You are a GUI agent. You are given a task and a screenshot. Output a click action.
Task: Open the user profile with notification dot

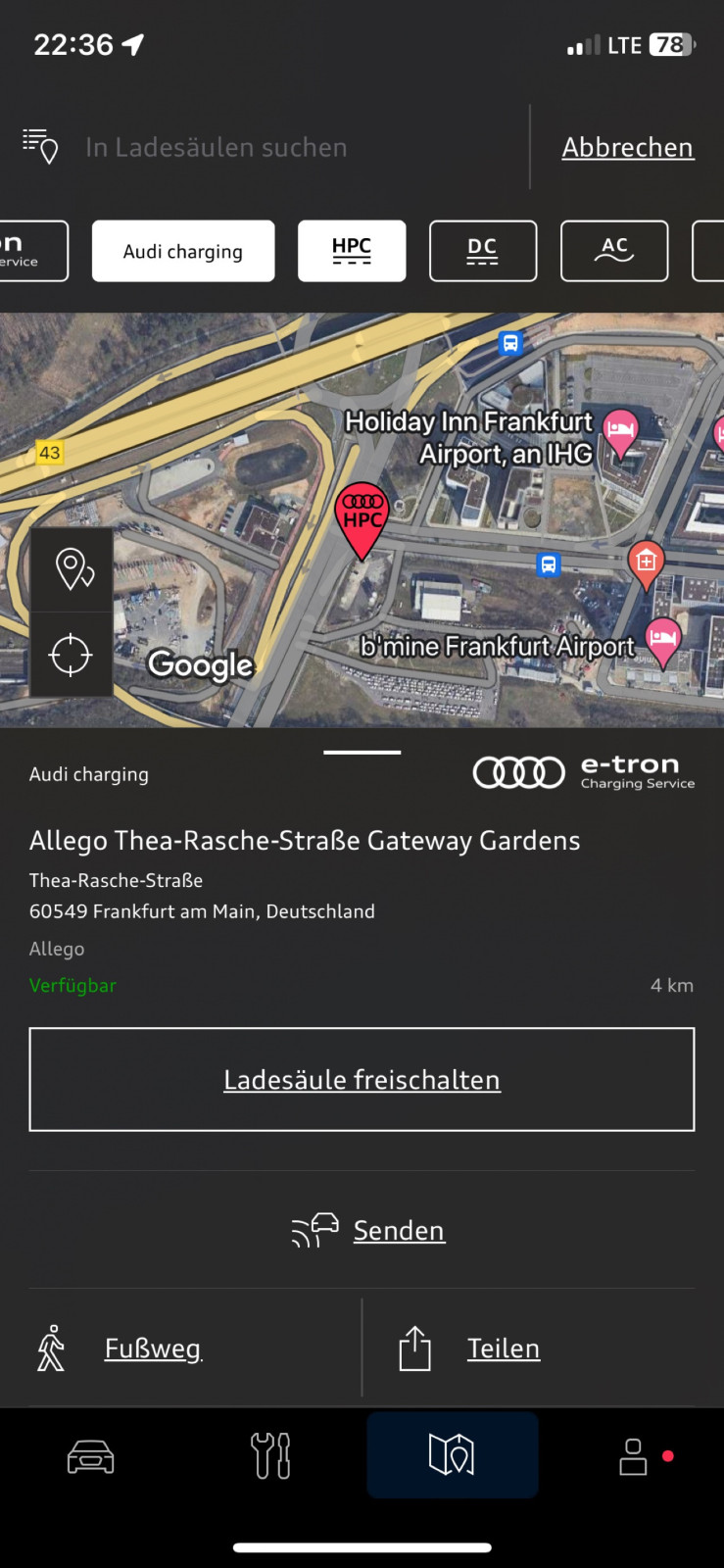[x=633, y=1456]
